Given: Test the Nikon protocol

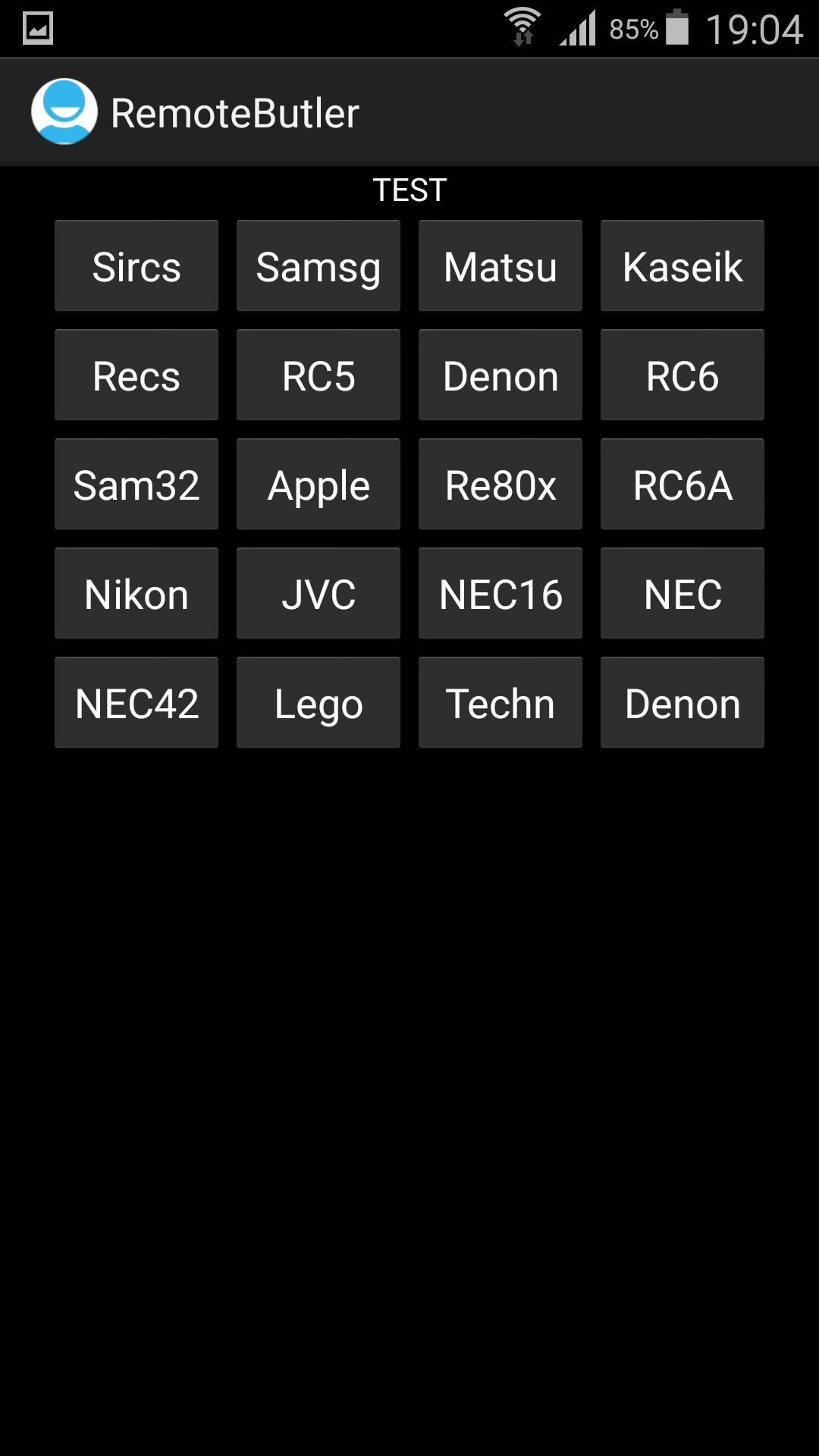Looking at the screenshot, I should coord(136,594).
